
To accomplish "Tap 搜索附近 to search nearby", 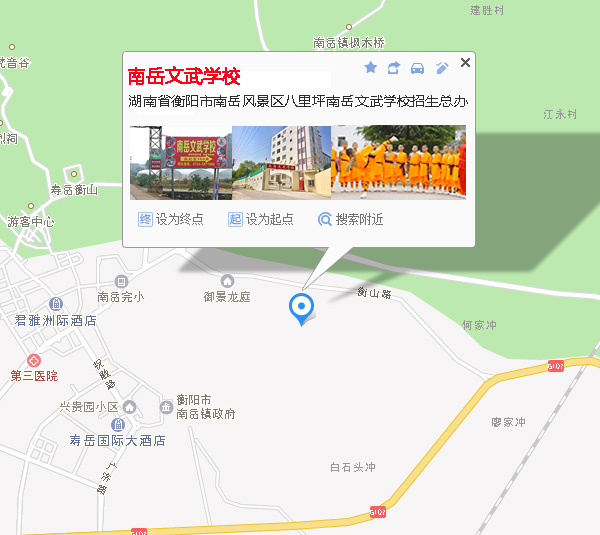I will pos(350,219).
